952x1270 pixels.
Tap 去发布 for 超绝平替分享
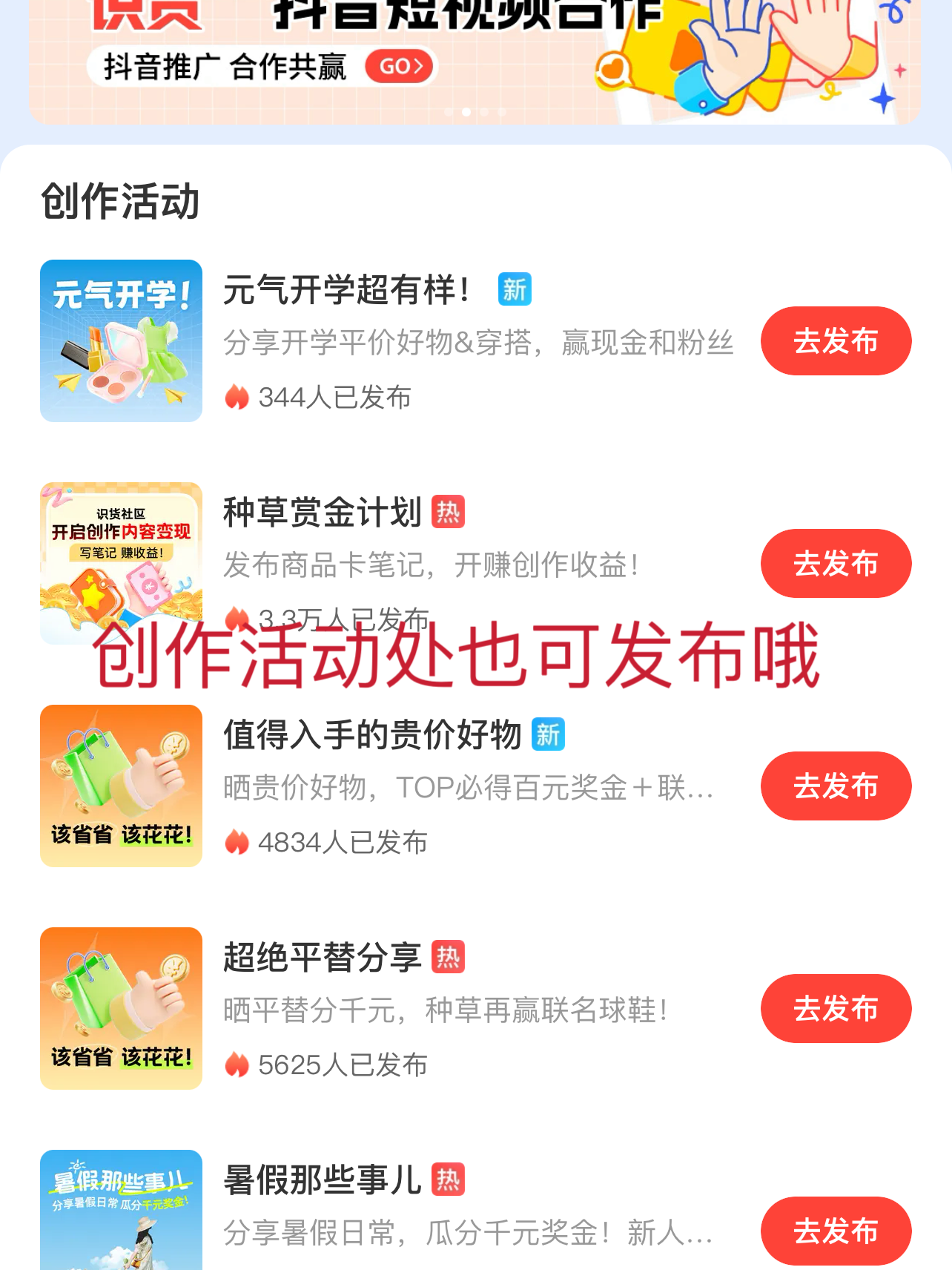tap(836, 1009)
